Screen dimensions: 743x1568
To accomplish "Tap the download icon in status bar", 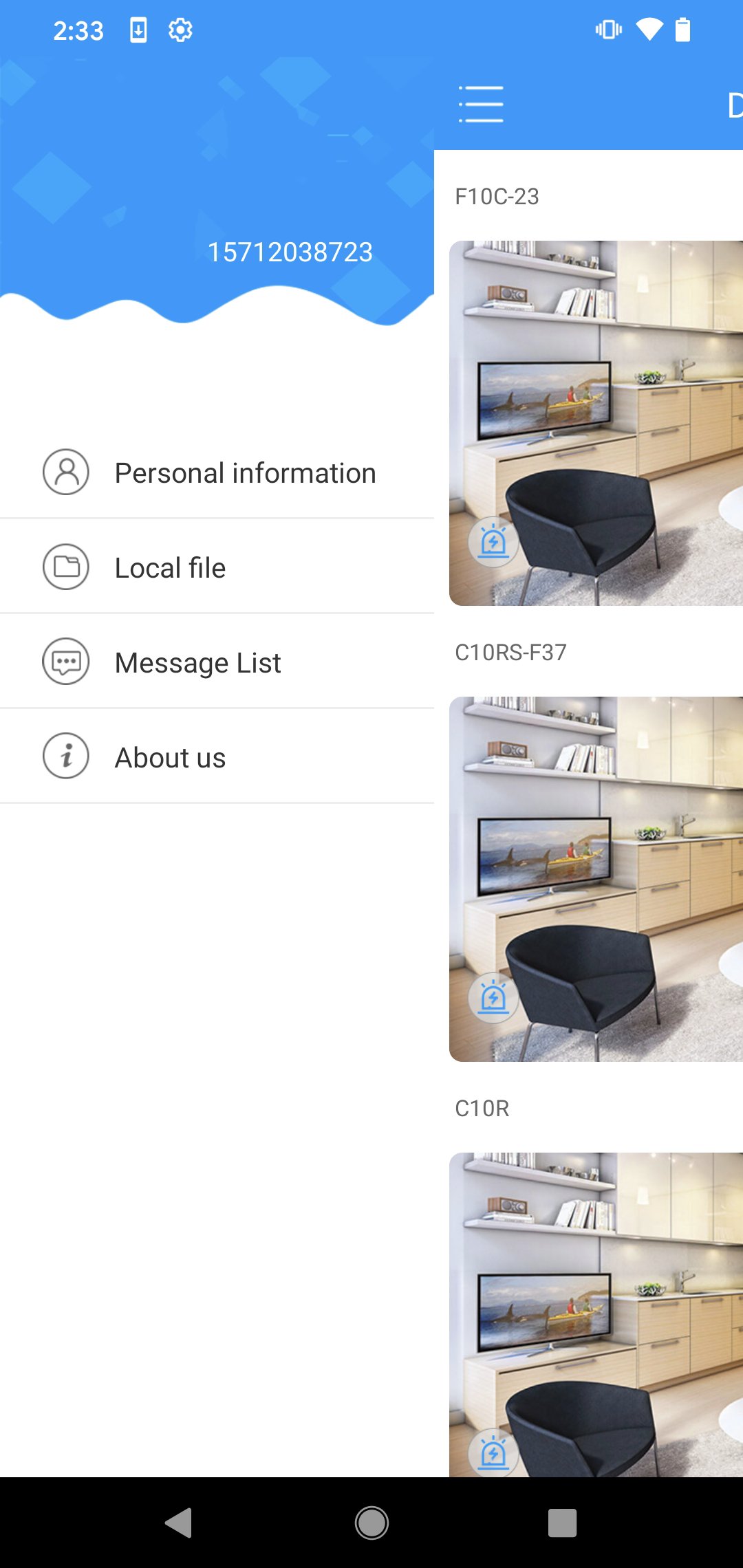I will click(138, 29).
